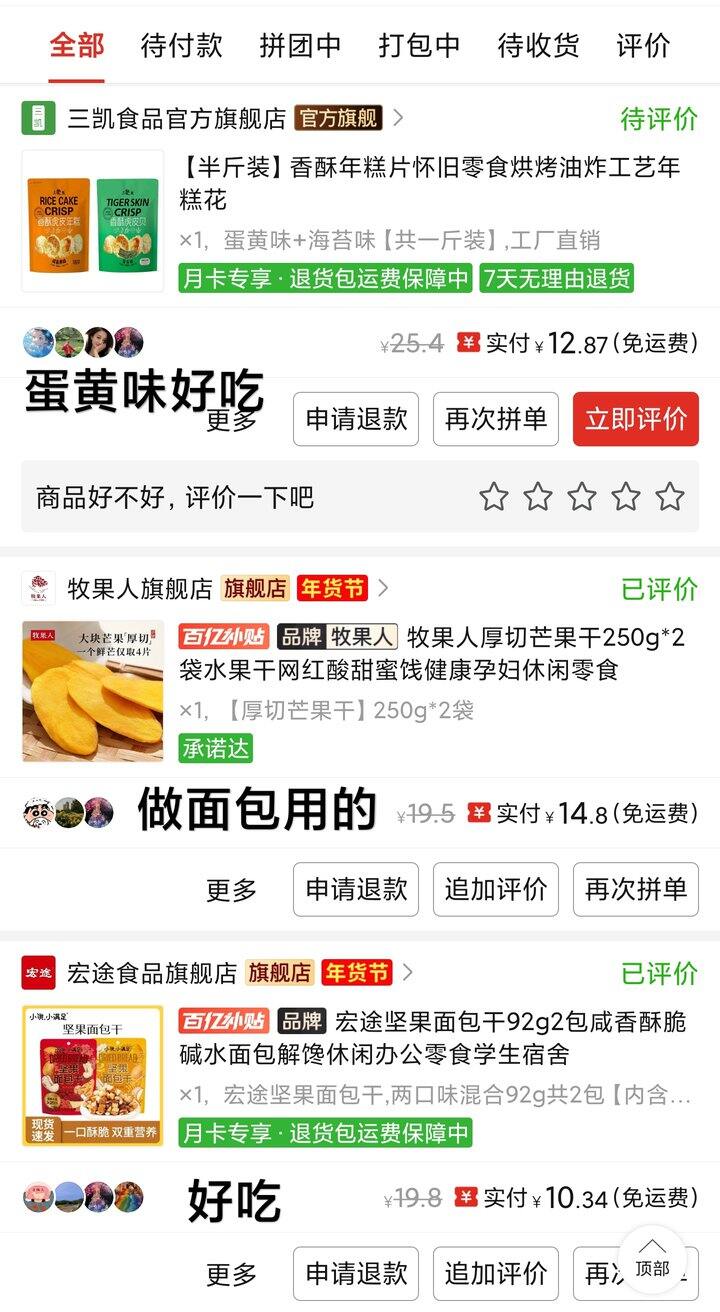Rate the rice cake order five stars
This screenshot has width=720, height=1312.
(670, 496)
